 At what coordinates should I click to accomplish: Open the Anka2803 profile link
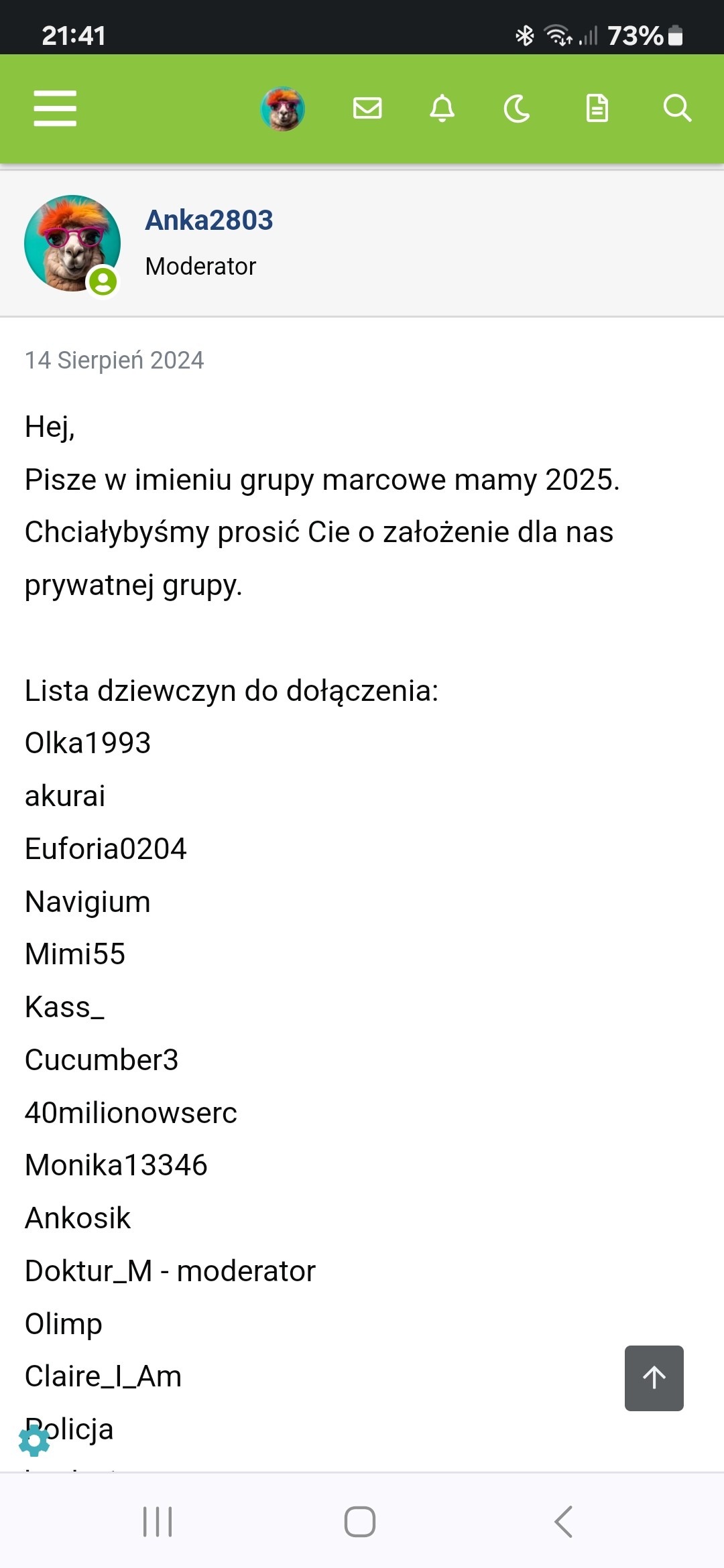click(x=209, y=220)
